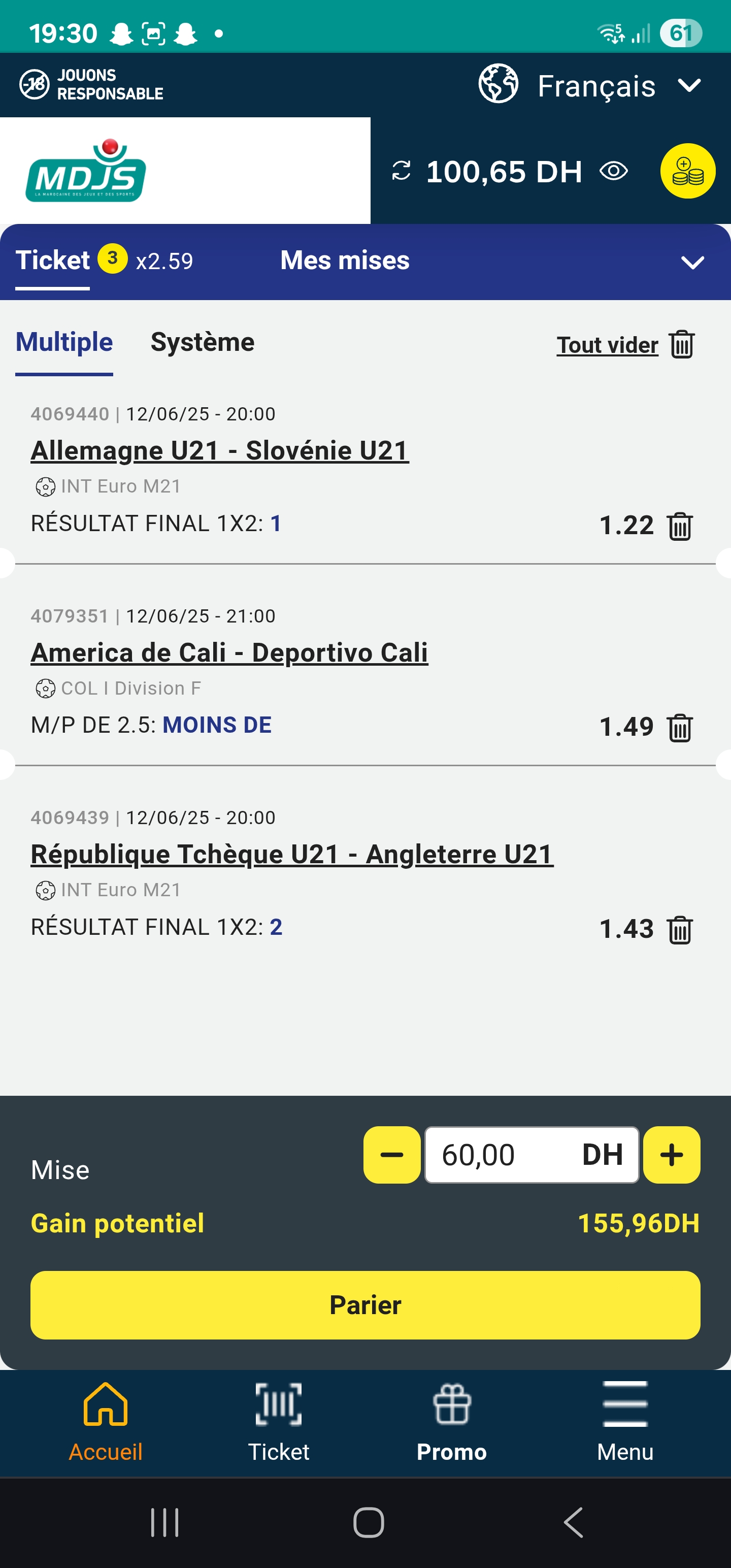731x1568 pixels.
Task: Switch to Mes mises tab
Action: [x=345, y=260]
